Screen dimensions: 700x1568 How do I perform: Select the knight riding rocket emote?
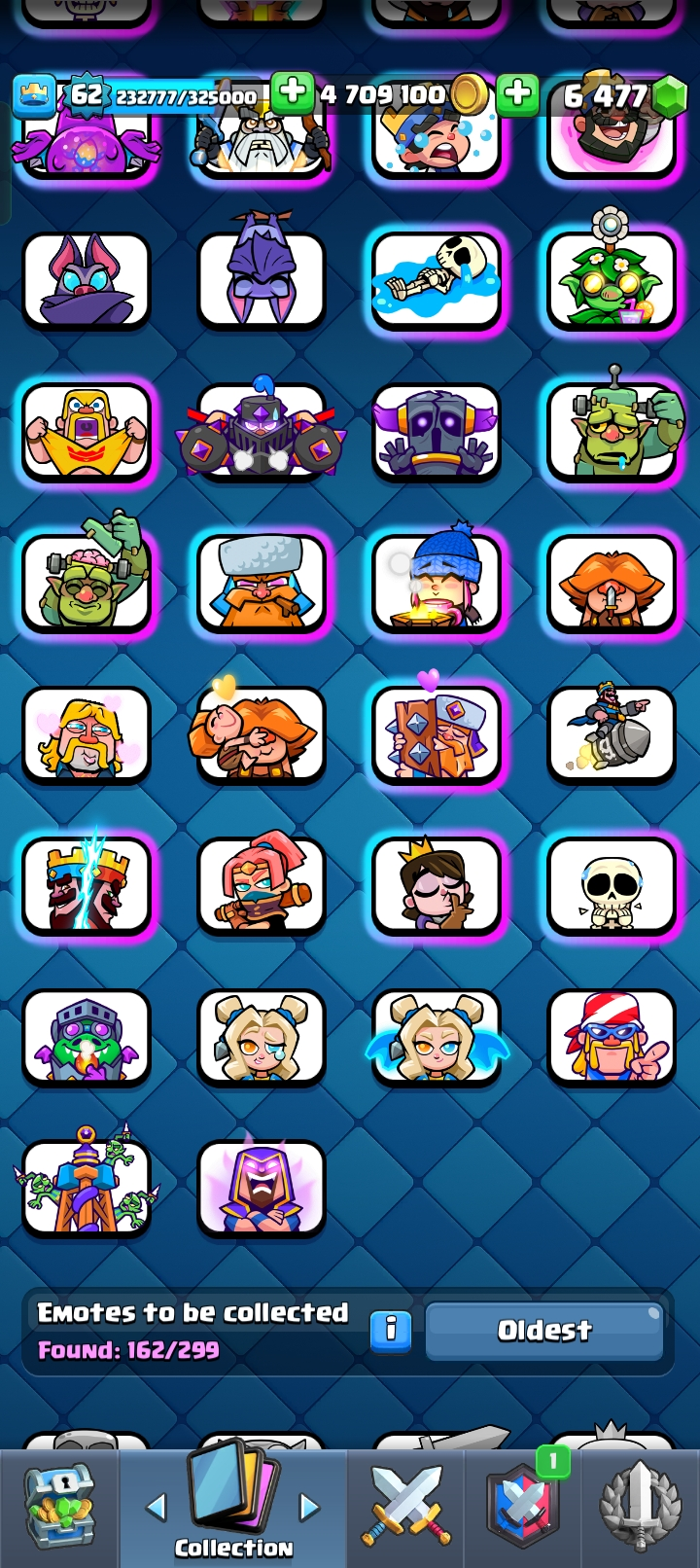612,734
